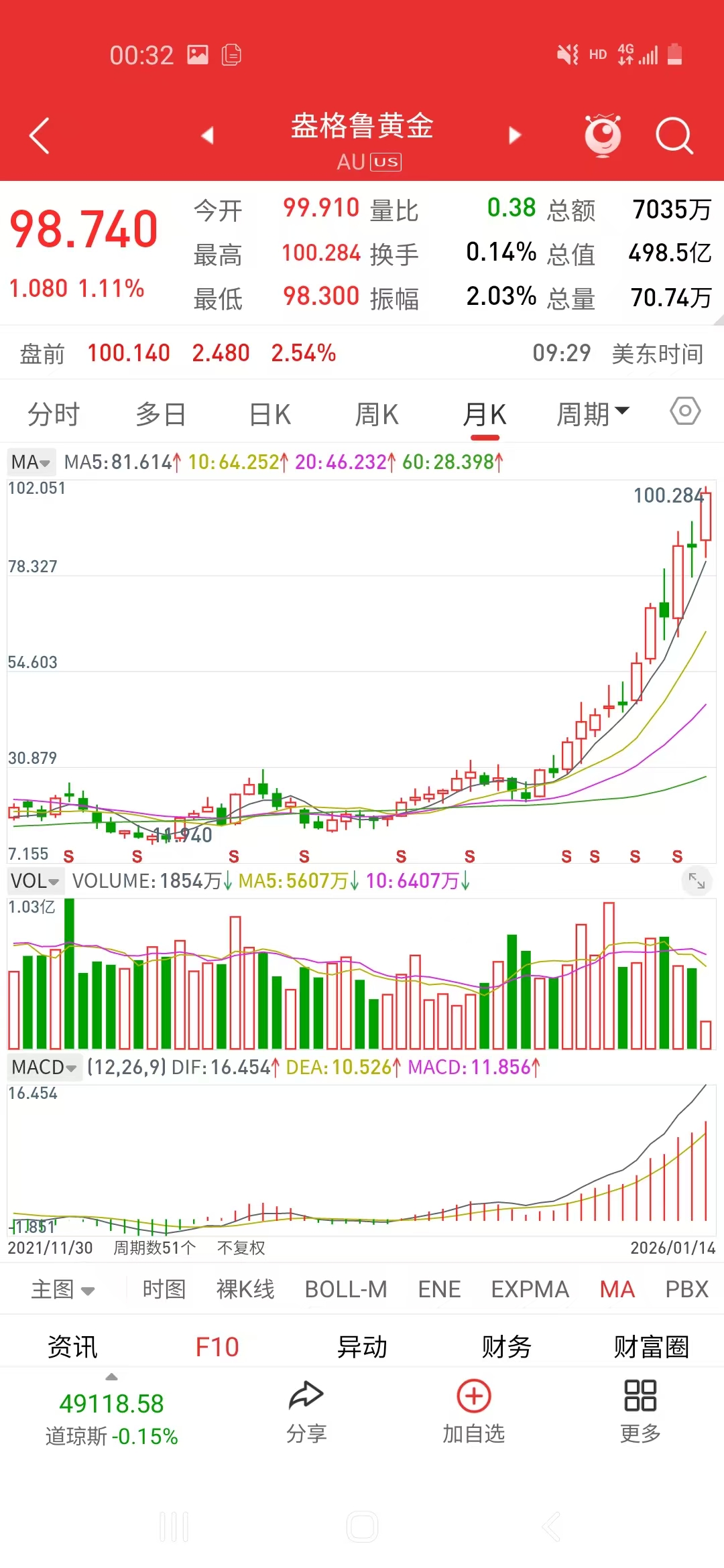Switch to the 日K chart

tap(269, 415)
